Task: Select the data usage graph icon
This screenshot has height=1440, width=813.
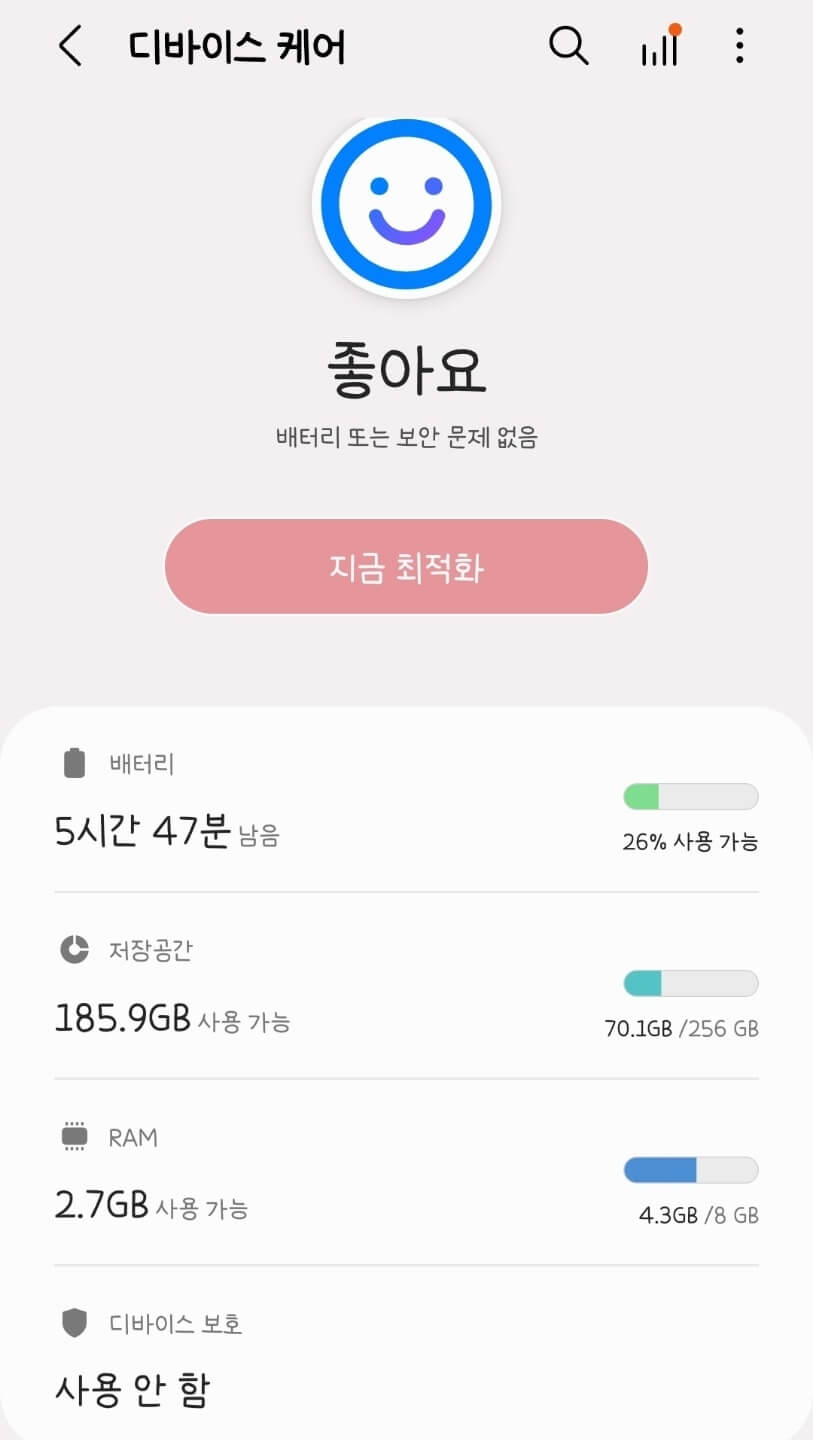Action: coord(659,48)
